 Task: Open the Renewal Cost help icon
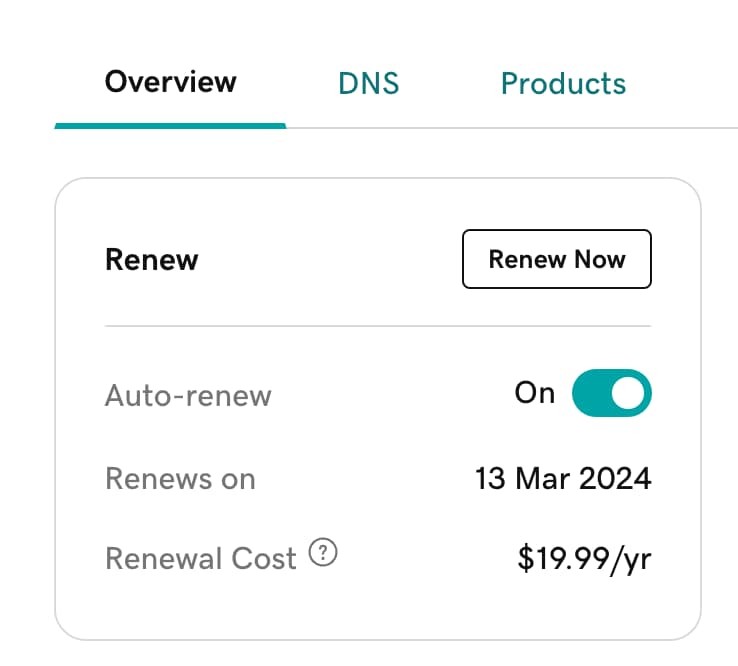[x=322, y=553]
